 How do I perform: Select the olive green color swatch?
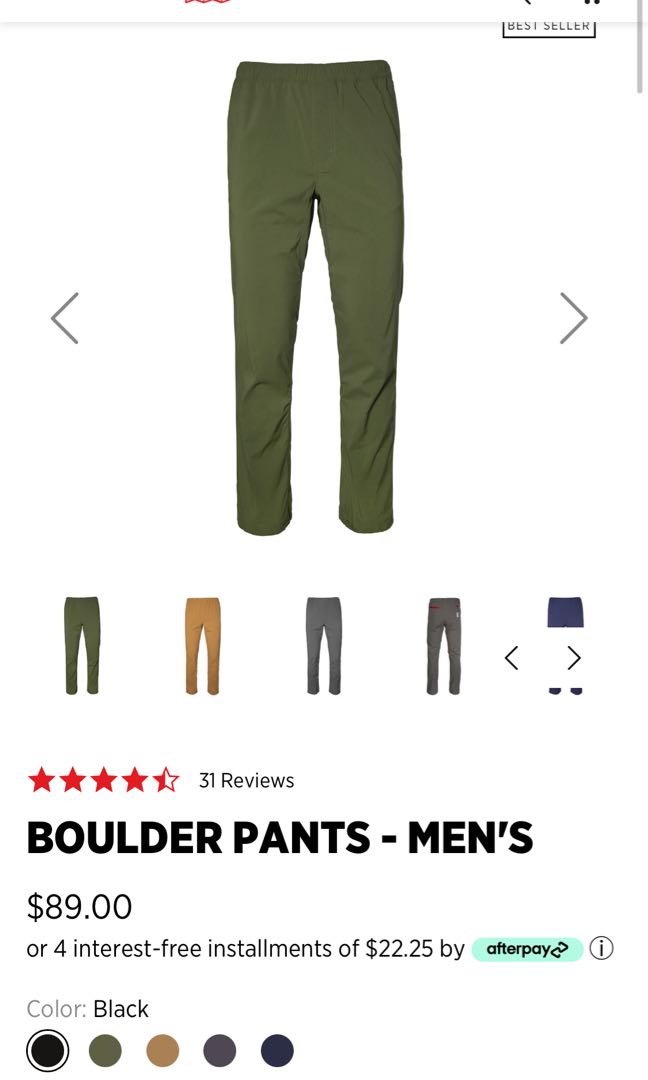coord(105,1050)
